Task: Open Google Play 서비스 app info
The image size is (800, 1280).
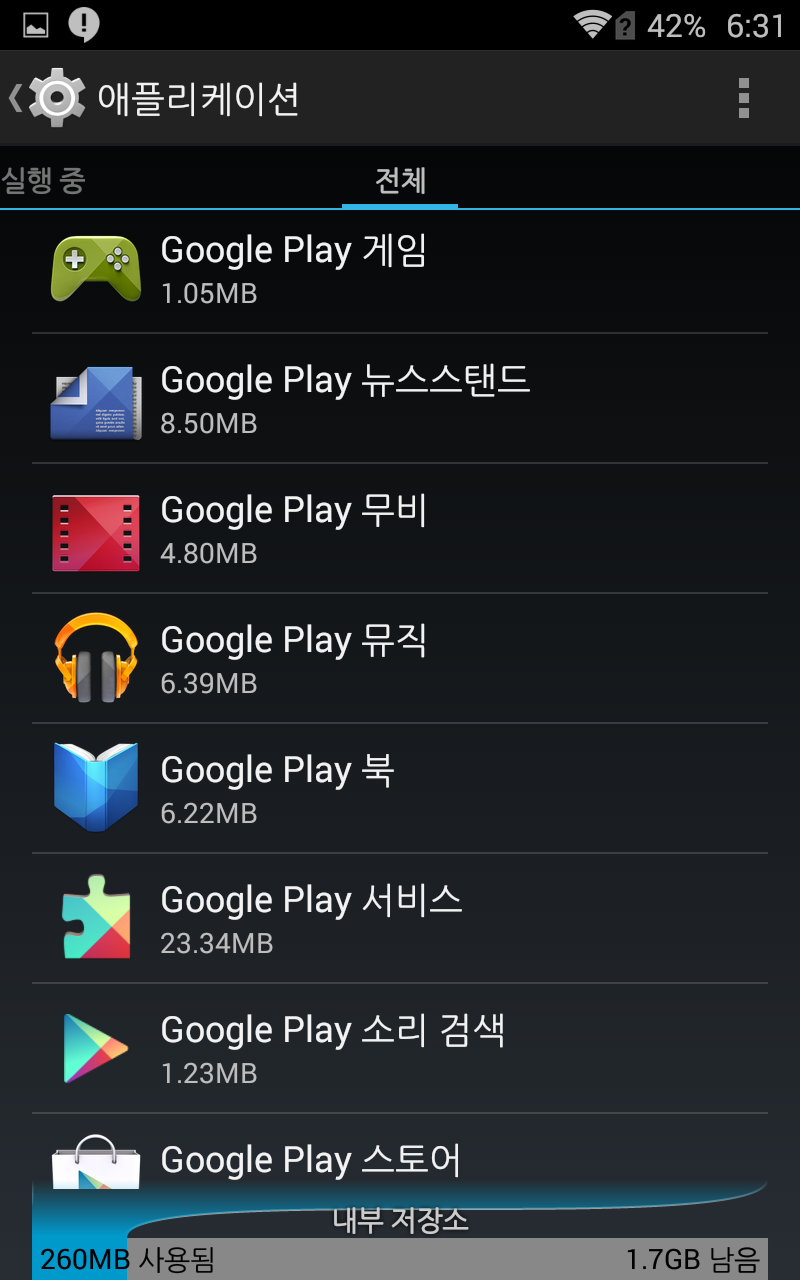Action: point(400,919)
